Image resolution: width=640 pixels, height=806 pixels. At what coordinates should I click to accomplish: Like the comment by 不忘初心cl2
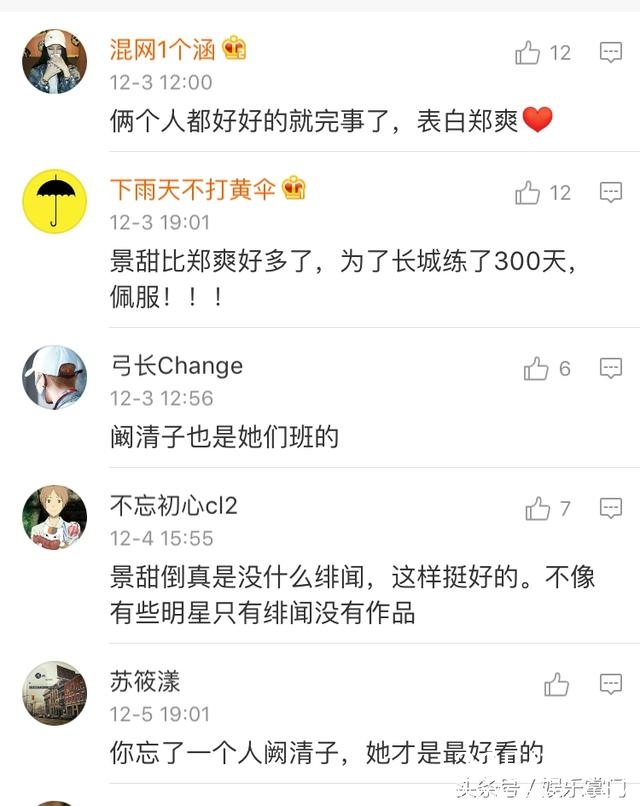tap(538, 510)
